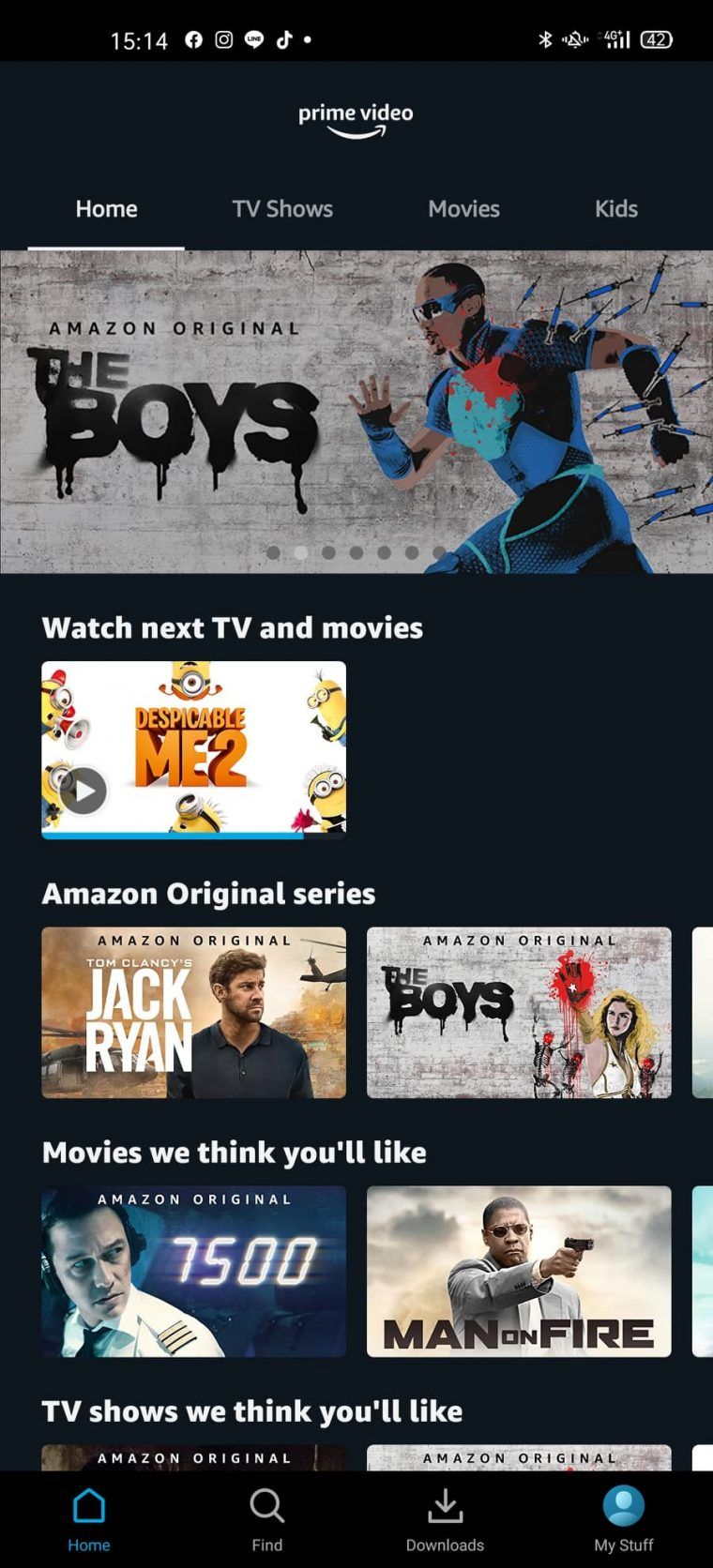Tap the Prime Video logo
The height and width of the screenshot is (1568, 713).
click(x=356, y=119)
